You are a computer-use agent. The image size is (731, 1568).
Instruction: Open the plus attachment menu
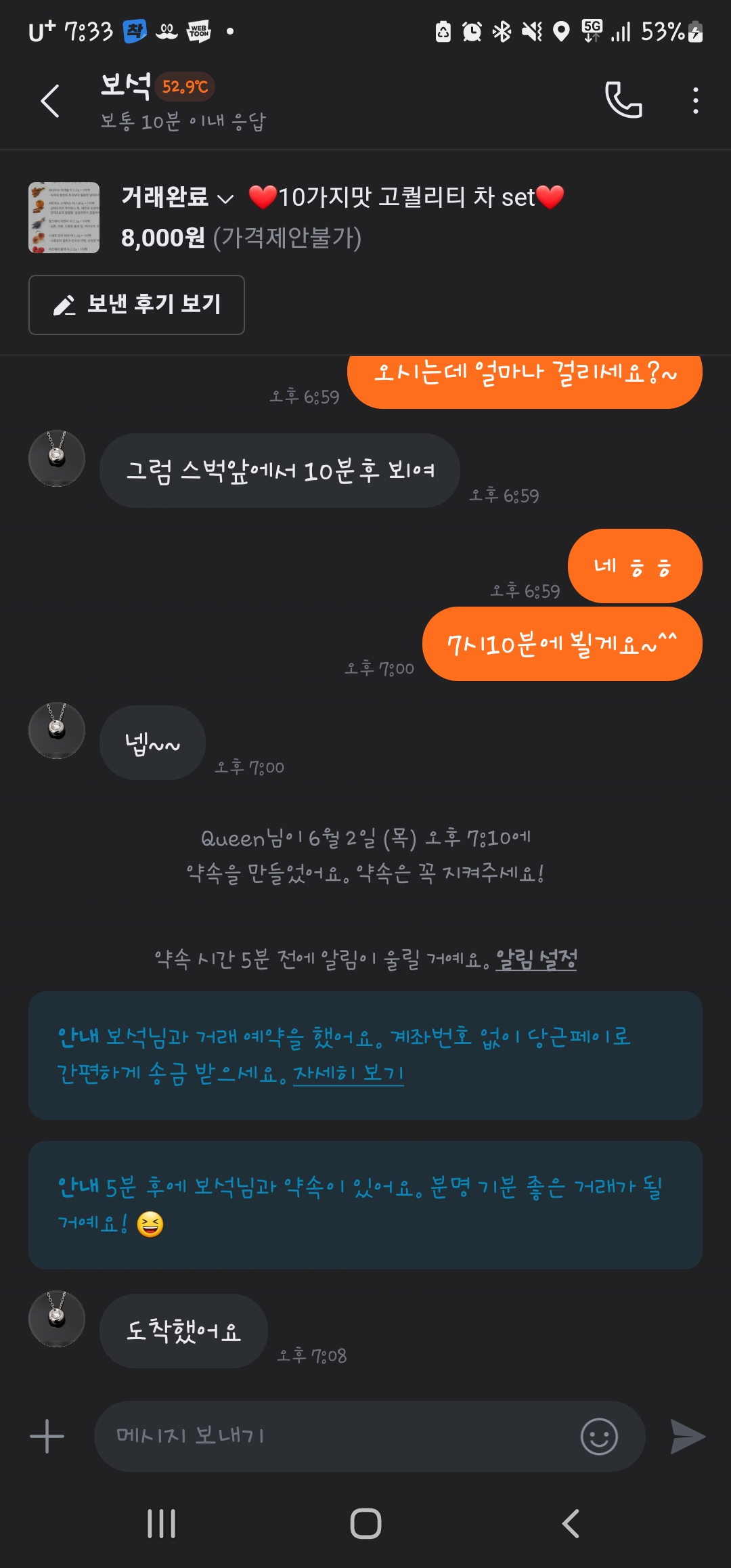[47, 1436]
